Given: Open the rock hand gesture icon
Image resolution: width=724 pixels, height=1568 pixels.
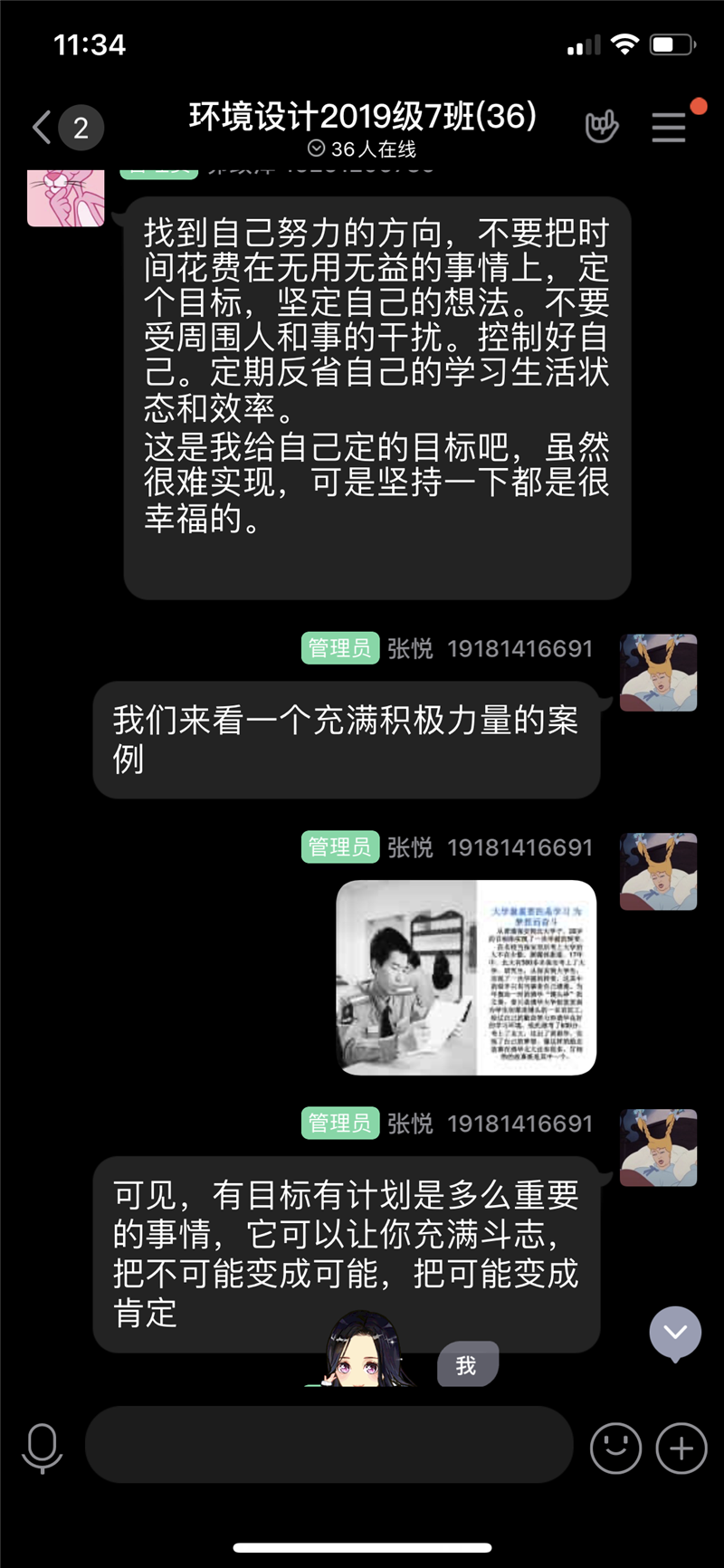Looking at the screenshot, I should pyautogui.click(x=602, y=127).
